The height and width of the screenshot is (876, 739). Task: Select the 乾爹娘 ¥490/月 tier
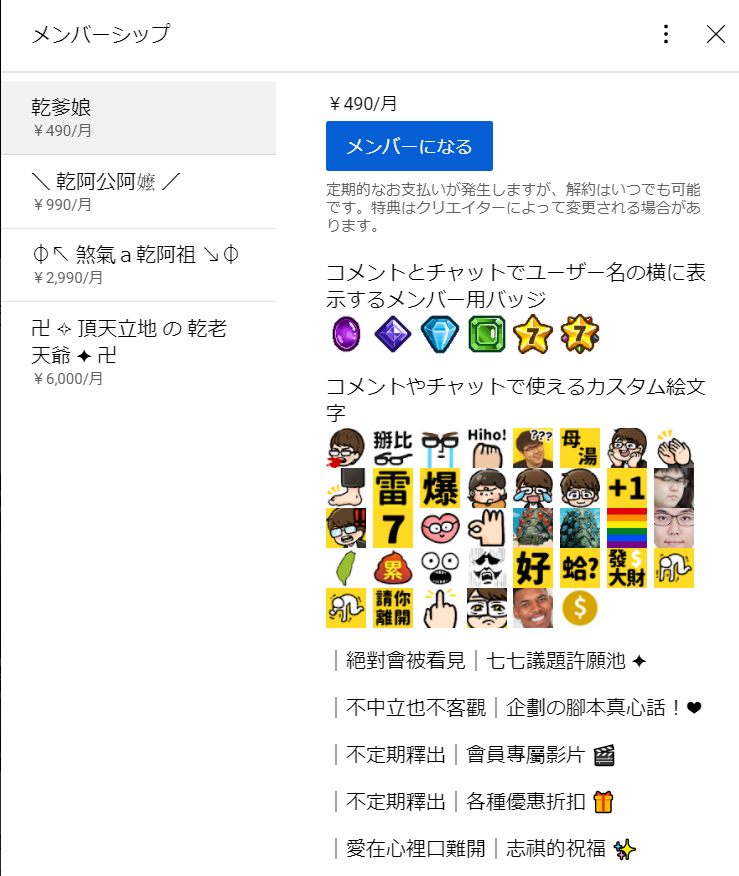pyautogui.click(x=138, y=118)
